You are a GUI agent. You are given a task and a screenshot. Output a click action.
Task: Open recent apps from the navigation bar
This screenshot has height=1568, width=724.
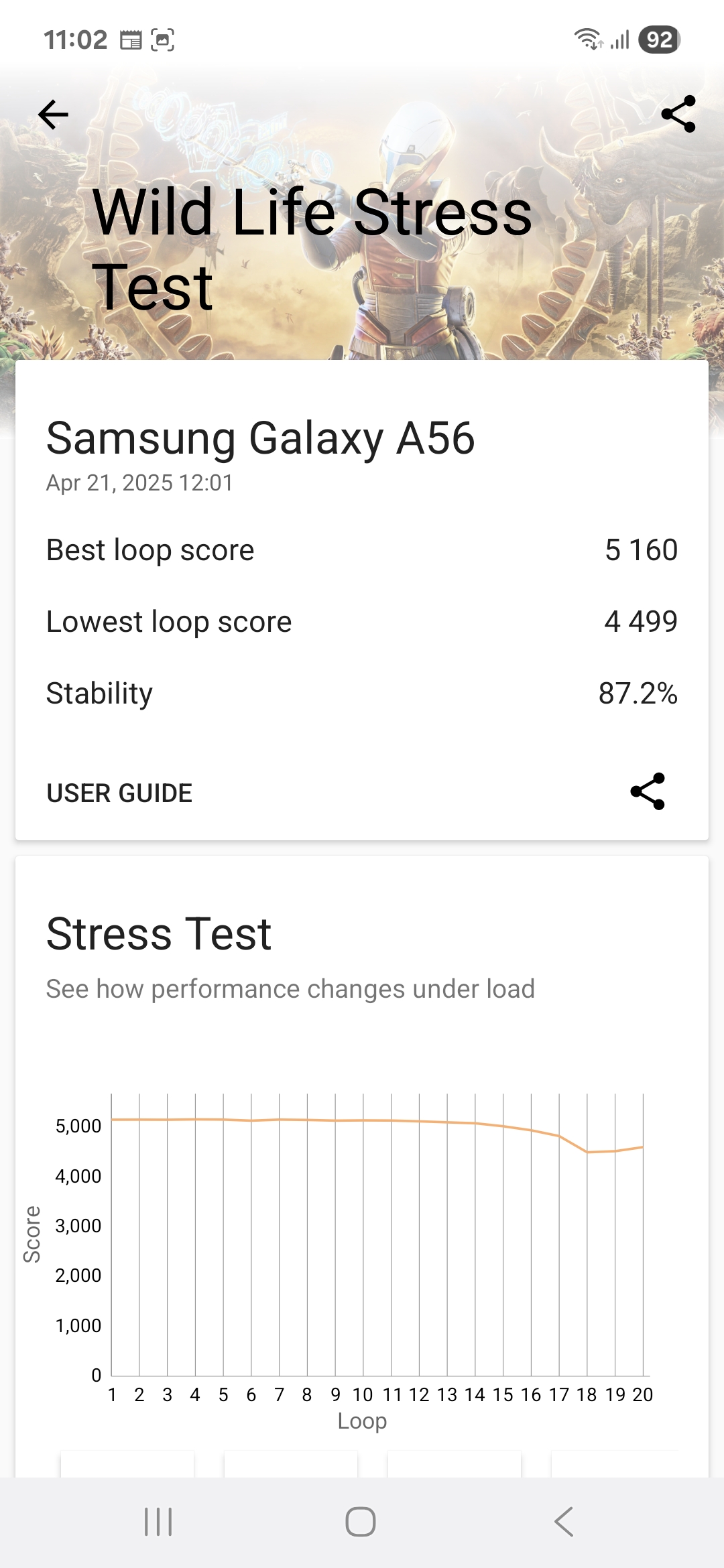coord(159,1522)
